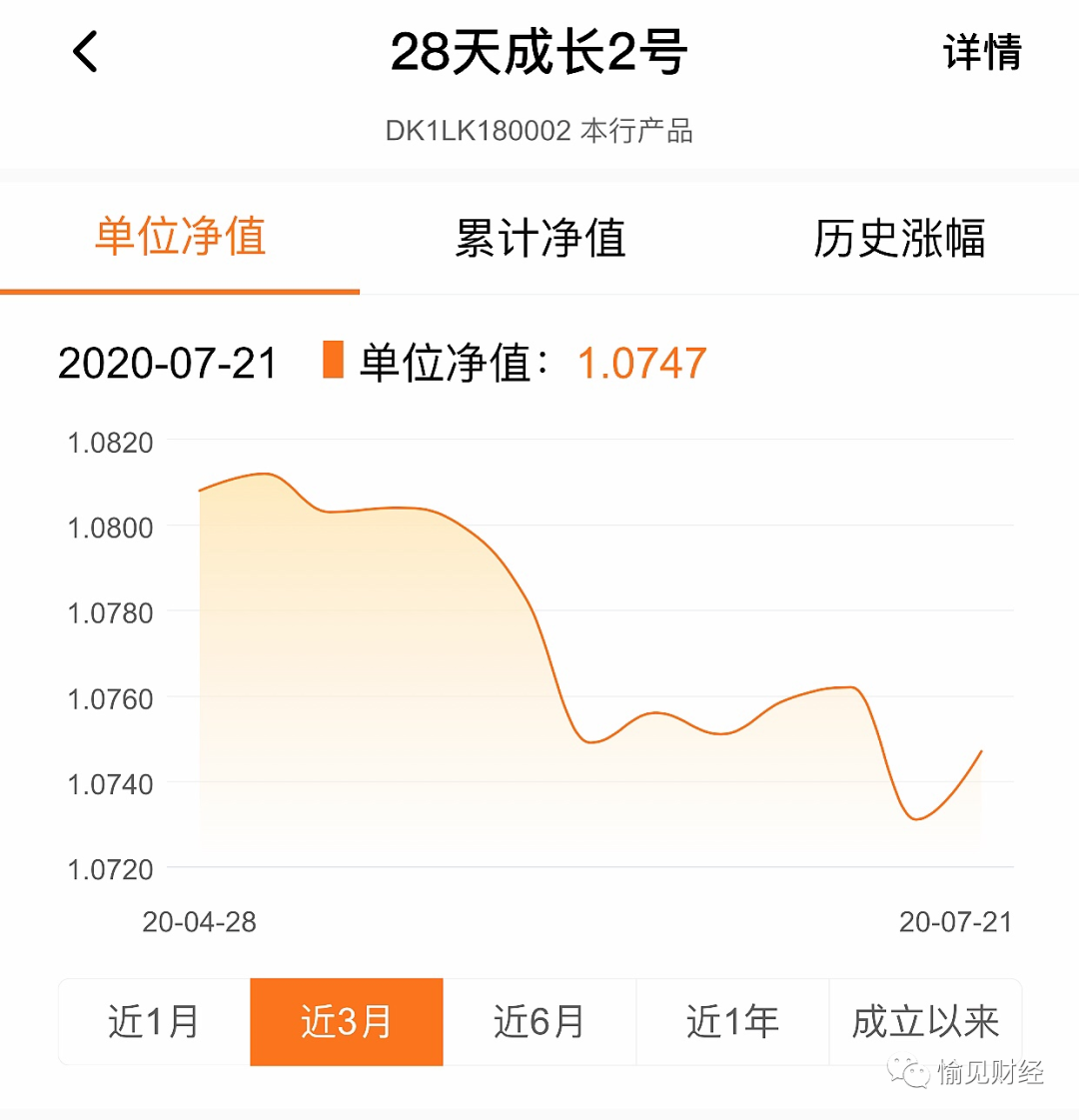The height and width of the screenshot is (1120, 1079).
Task: Open the 历史涨幅 tab
Action: coord(899,240)
